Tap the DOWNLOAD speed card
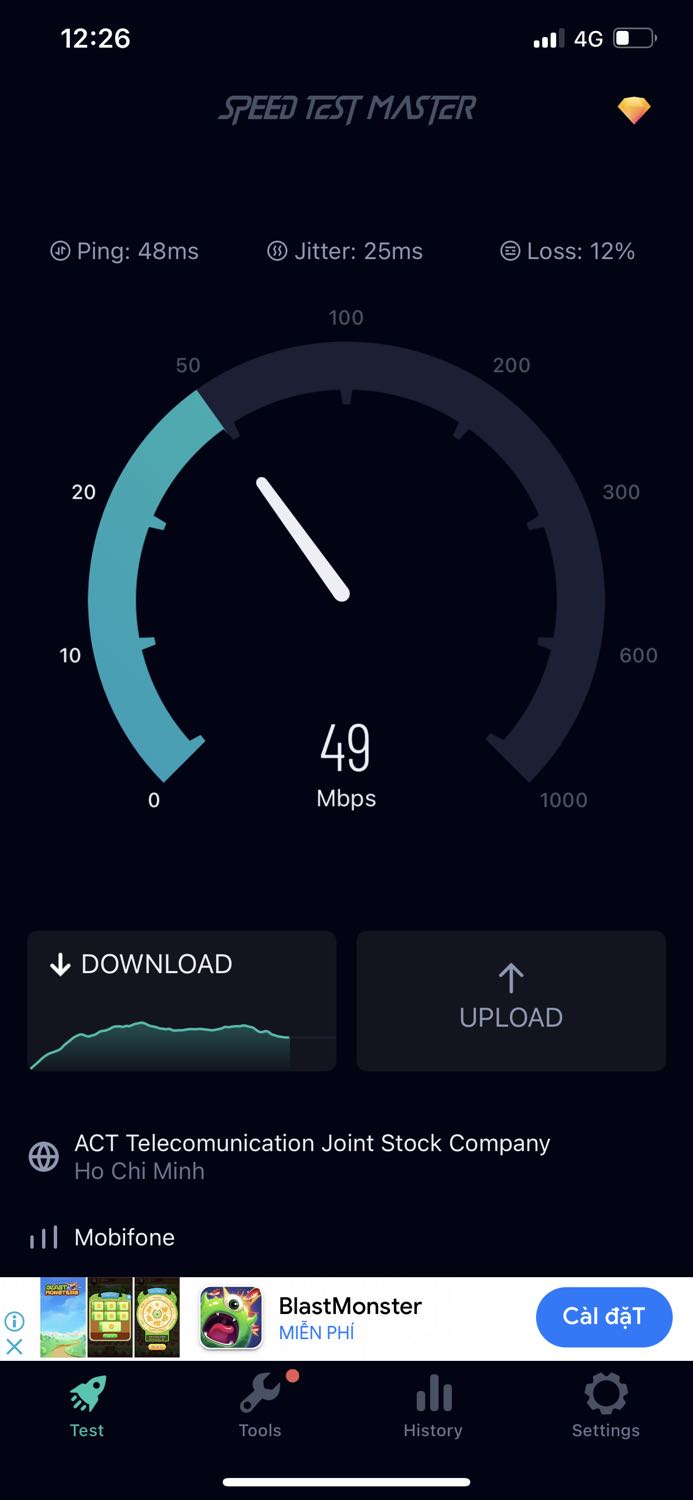Viewport: 693px width, 1500px height. click(181, 1000)
